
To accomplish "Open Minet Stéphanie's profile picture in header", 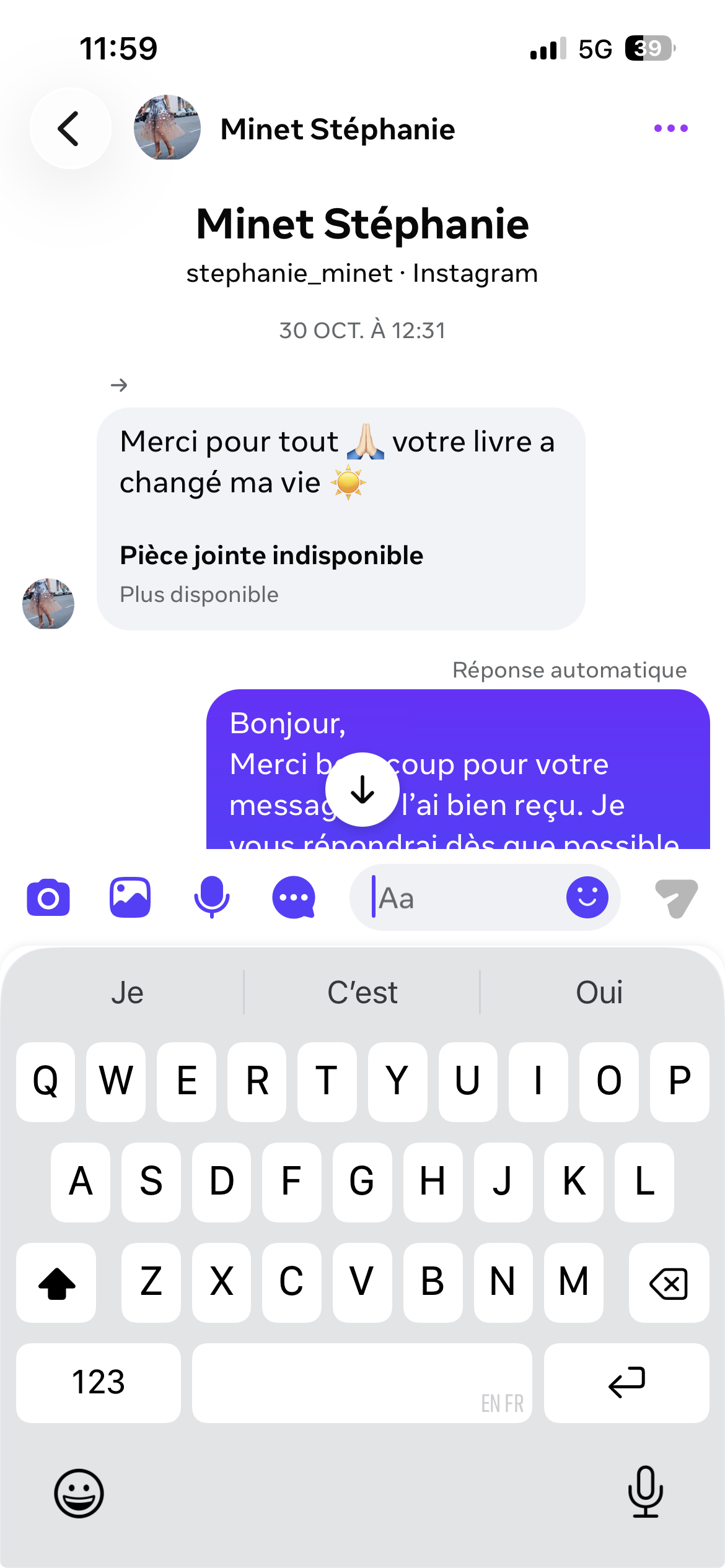I will [167, 128].
